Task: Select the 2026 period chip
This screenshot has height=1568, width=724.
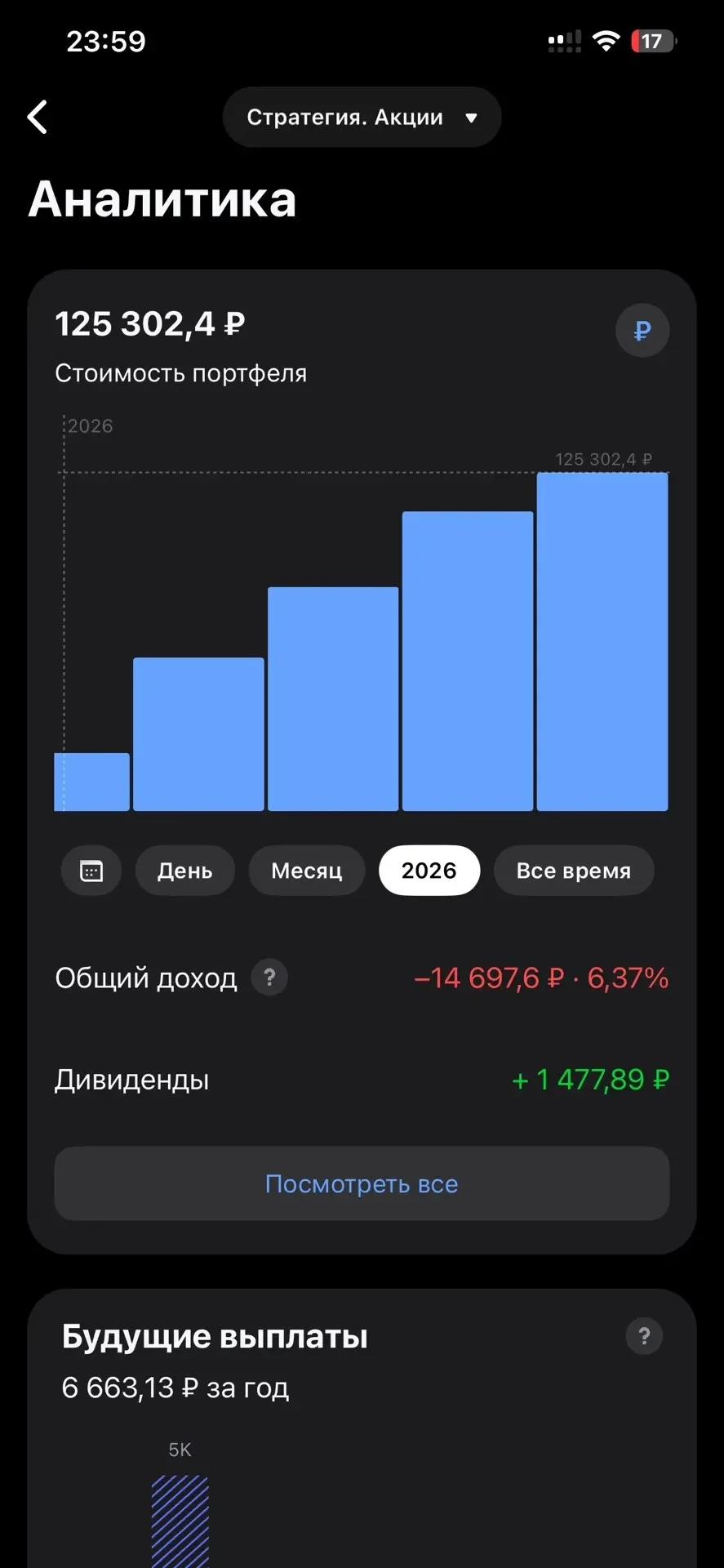Action: pyautogui.click(x=429, y=871)
